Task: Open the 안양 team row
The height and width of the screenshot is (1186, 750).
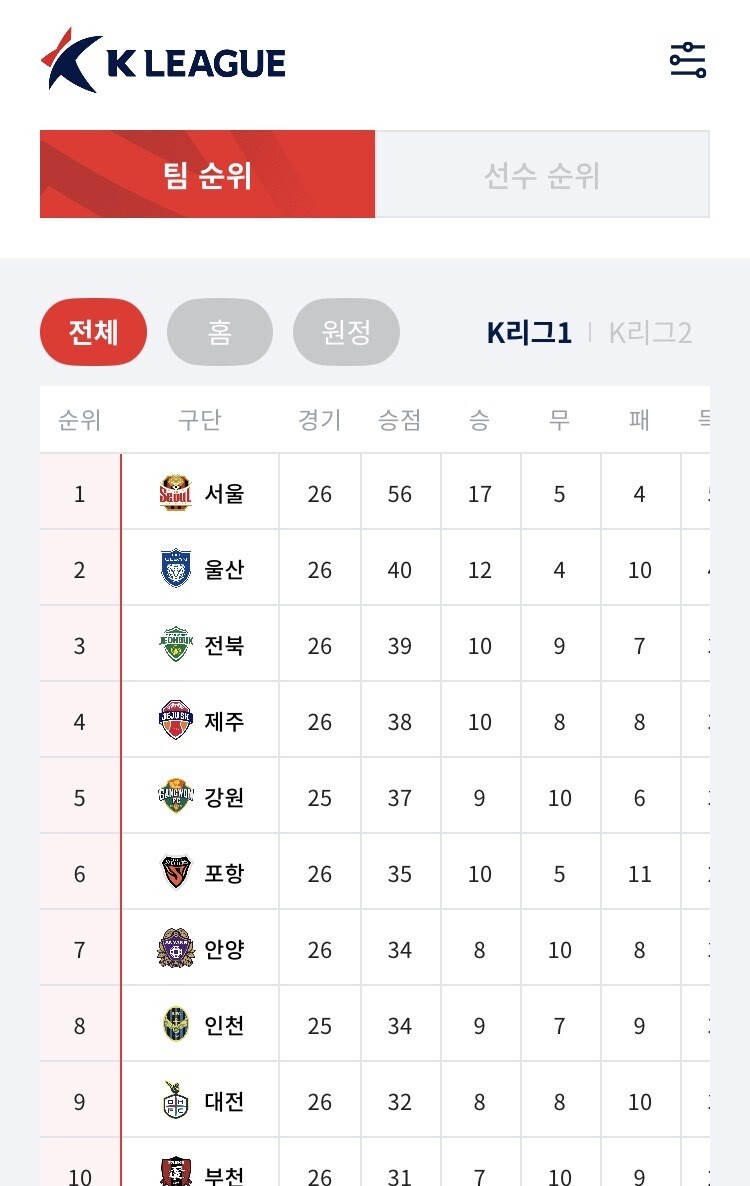Action: point(375,949)
